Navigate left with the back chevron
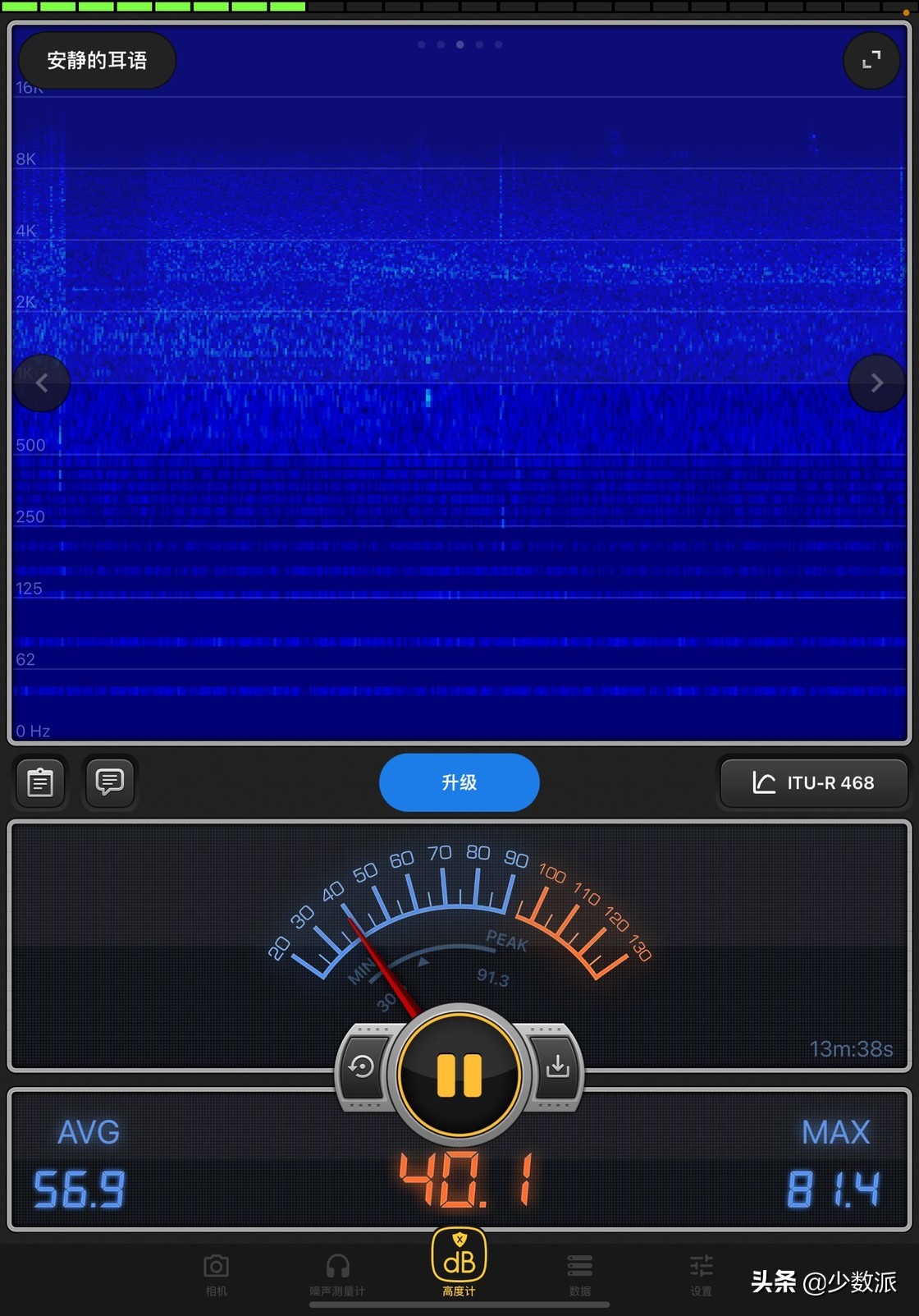This screenshot has width=919, height=1316. pyautogui.click(x=42, y=383)
